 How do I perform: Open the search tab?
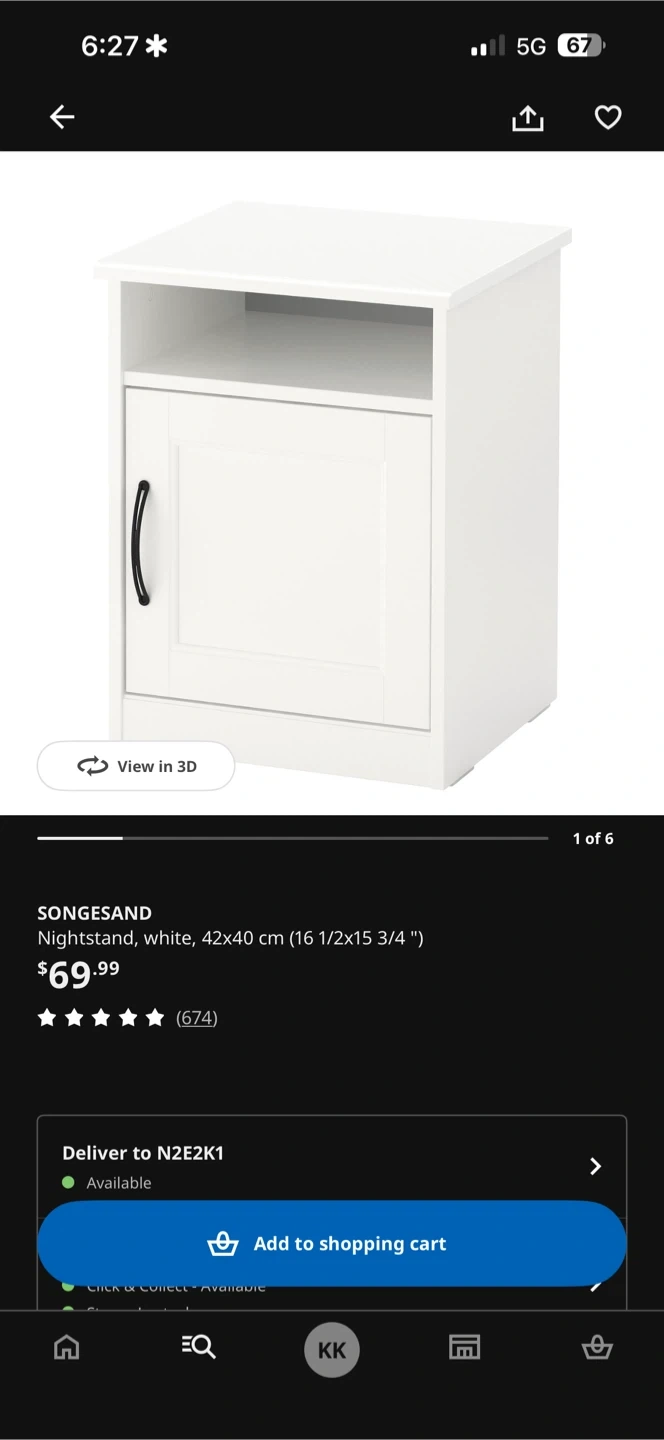(199, 1348)
